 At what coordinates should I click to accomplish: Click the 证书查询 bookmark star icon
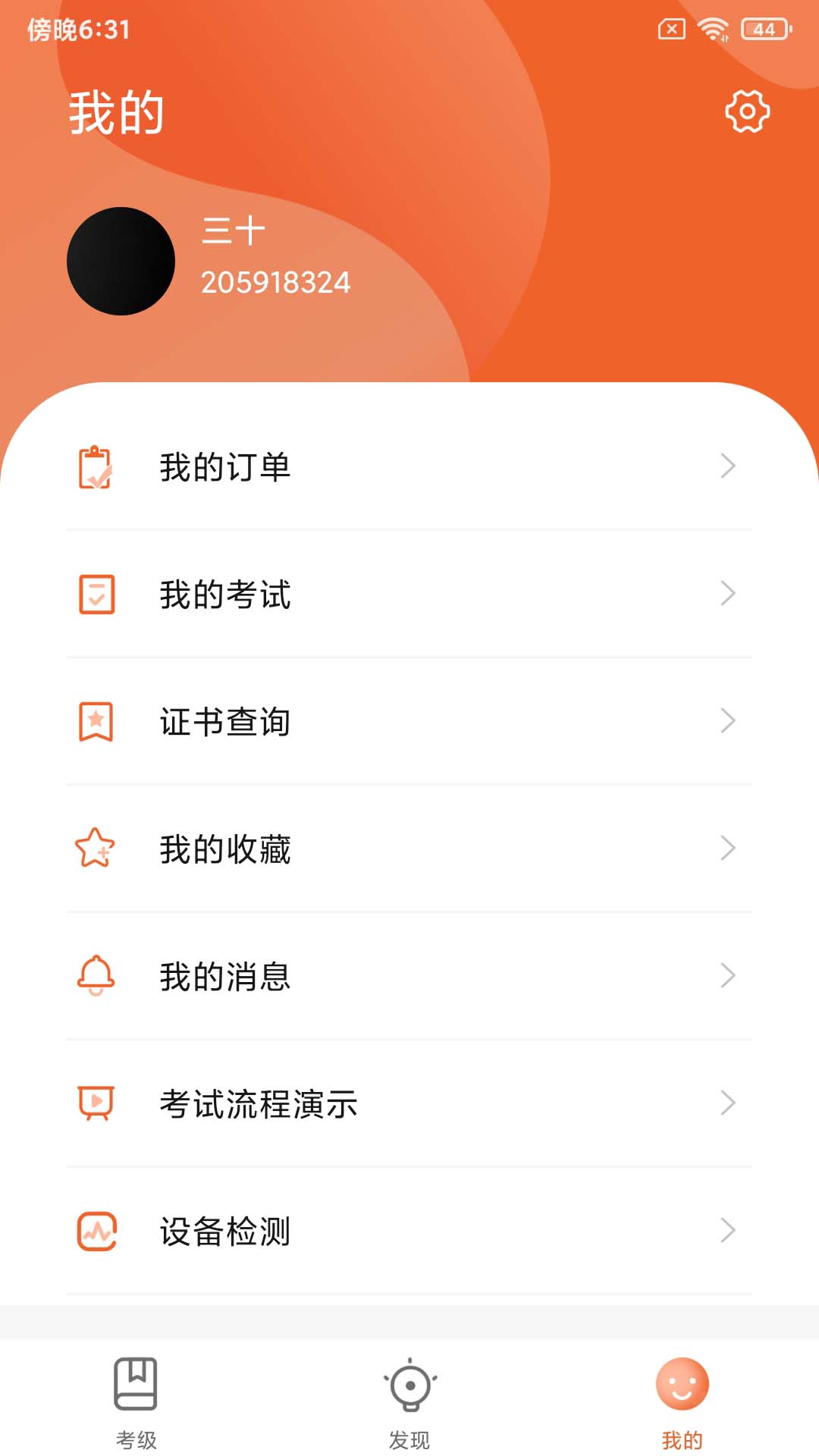tap(96, 722)
